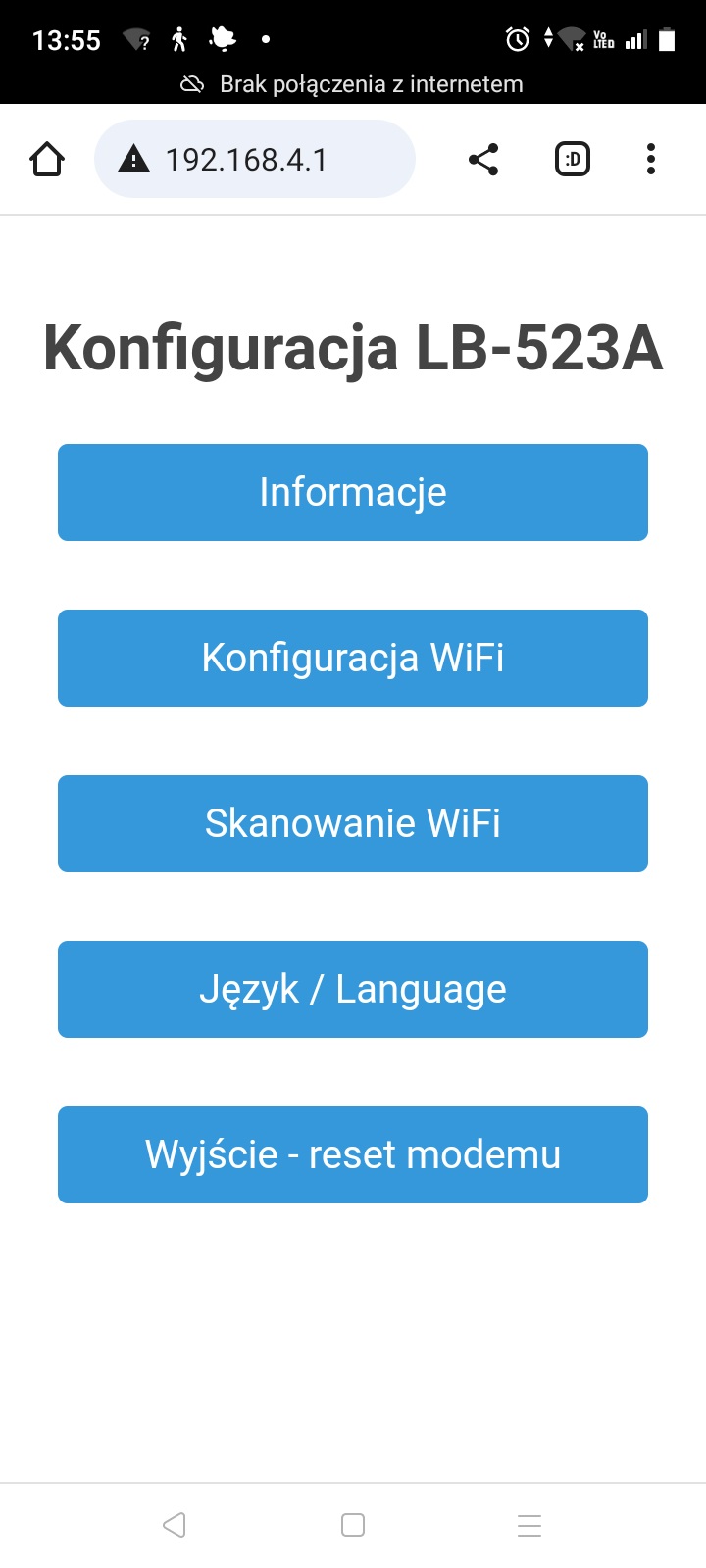The height and width of the screenshot is (1568, 706).
Task: Go back with the system back button
Action: click(175, 1525)
